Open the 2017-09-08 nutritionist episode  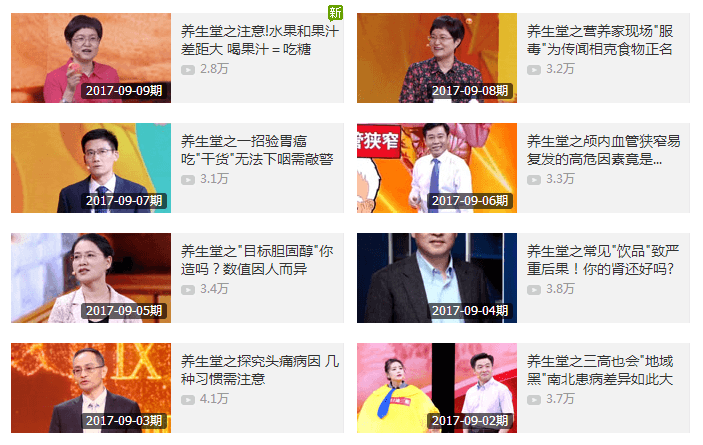[437, 57]
